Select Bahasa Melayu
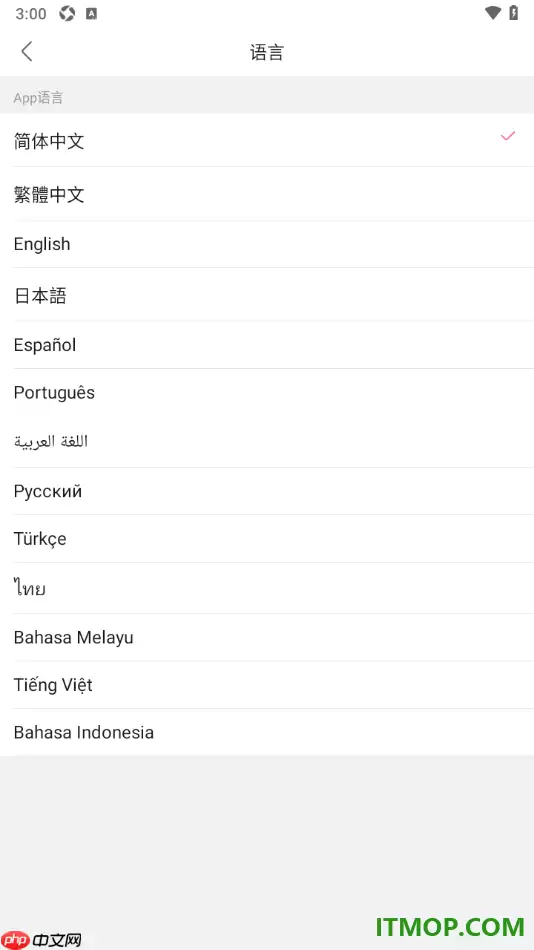The width and height of the screenshot is (534, 950). point(267,637)
